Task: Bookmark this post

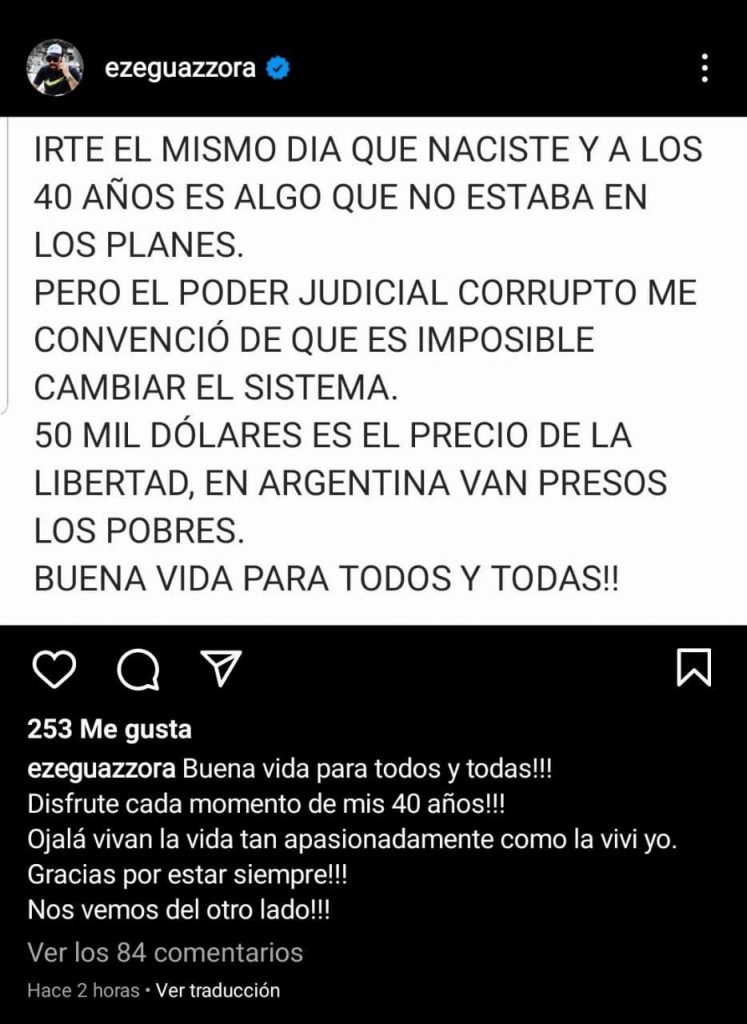Action: (x=693, y=668)
